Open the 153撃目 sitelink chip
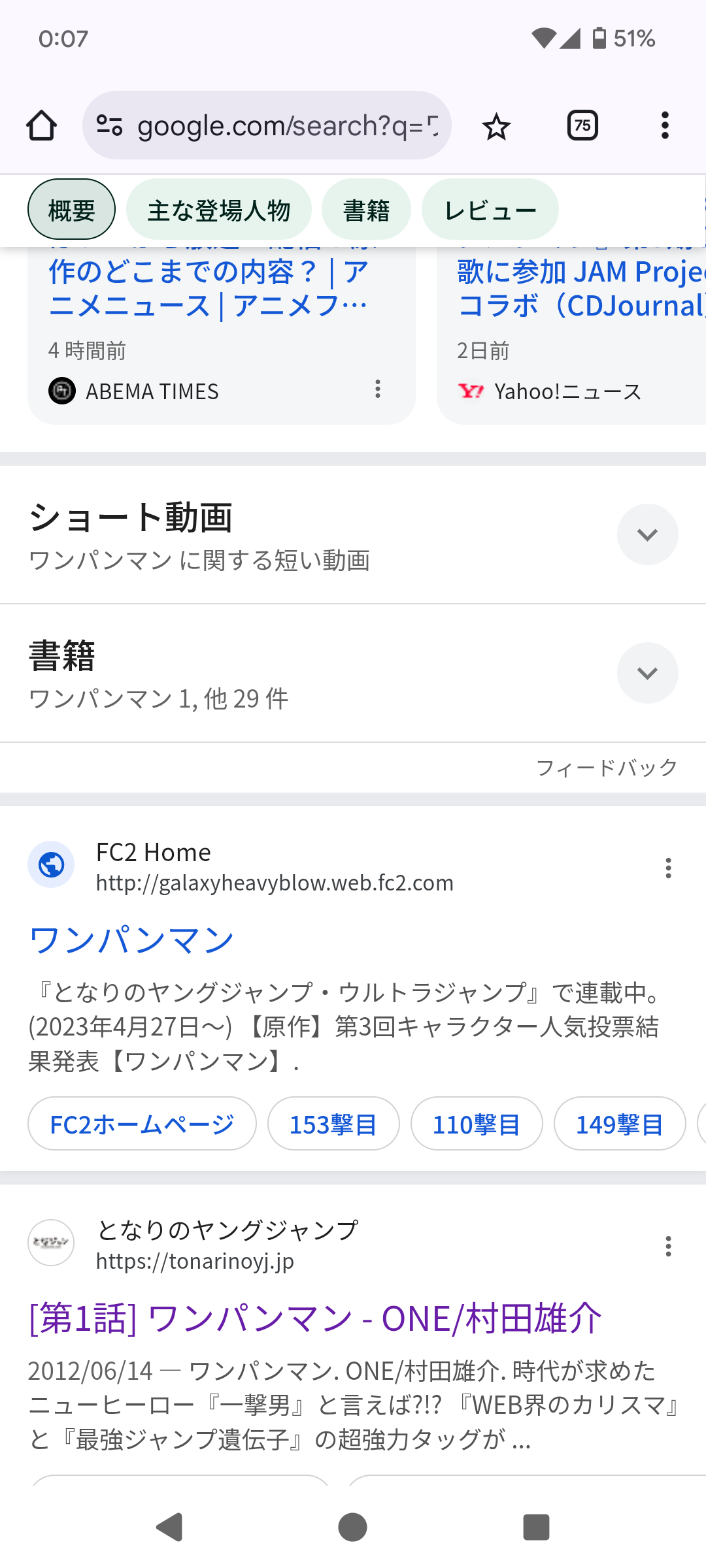The image size is (706, 1568). (x=333, y=1124)
